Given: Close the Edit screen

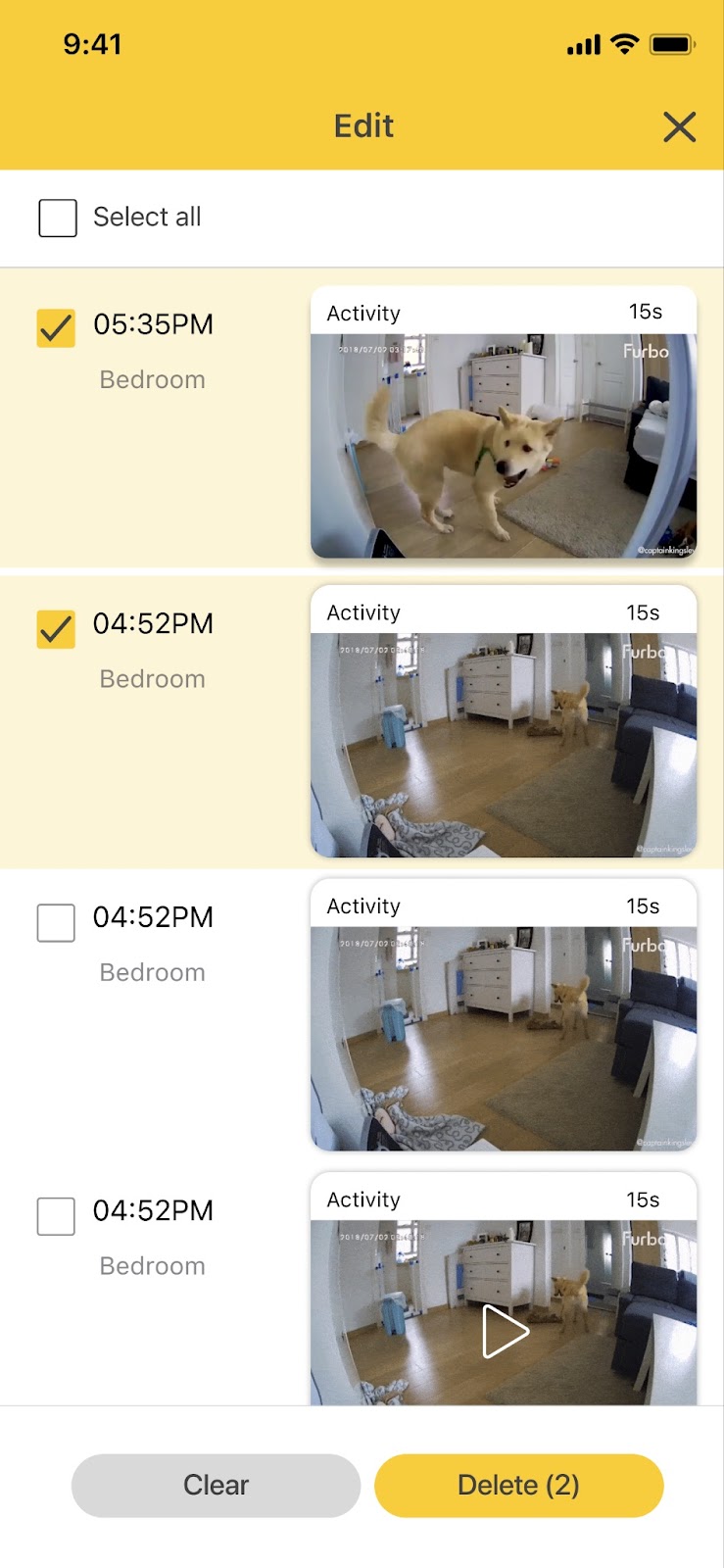Looking at the screenshot, I should 679,127.
